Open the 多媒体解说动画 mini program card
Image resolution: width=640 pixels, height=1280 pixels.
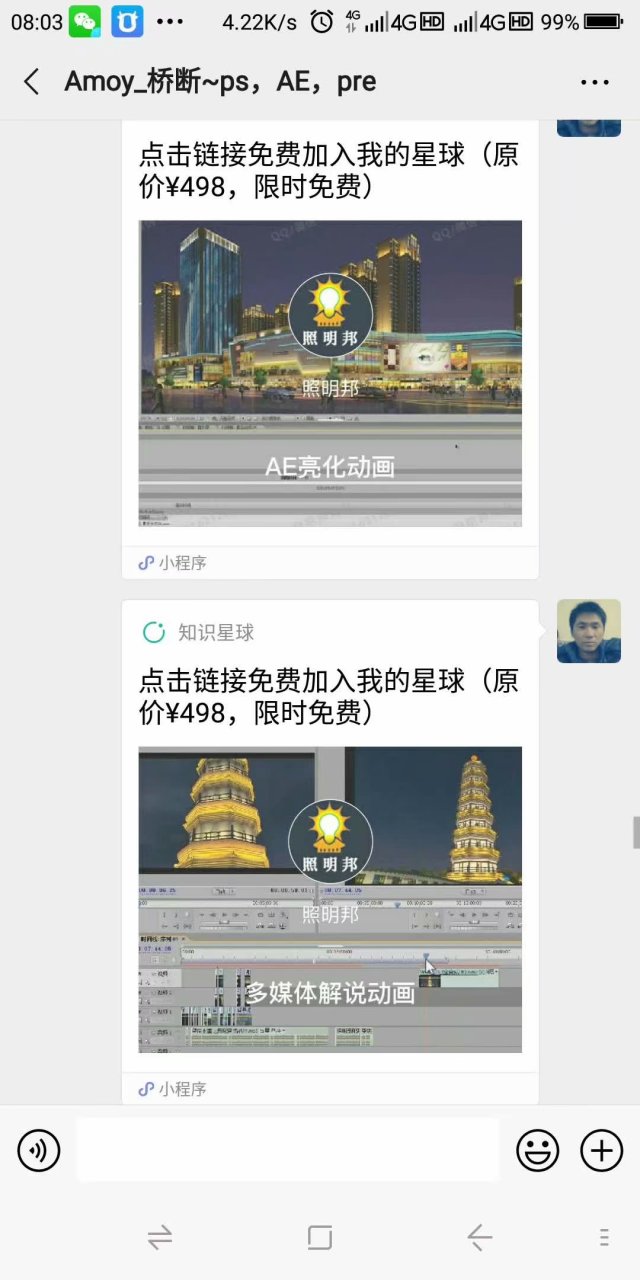click(x=330, y=898)
